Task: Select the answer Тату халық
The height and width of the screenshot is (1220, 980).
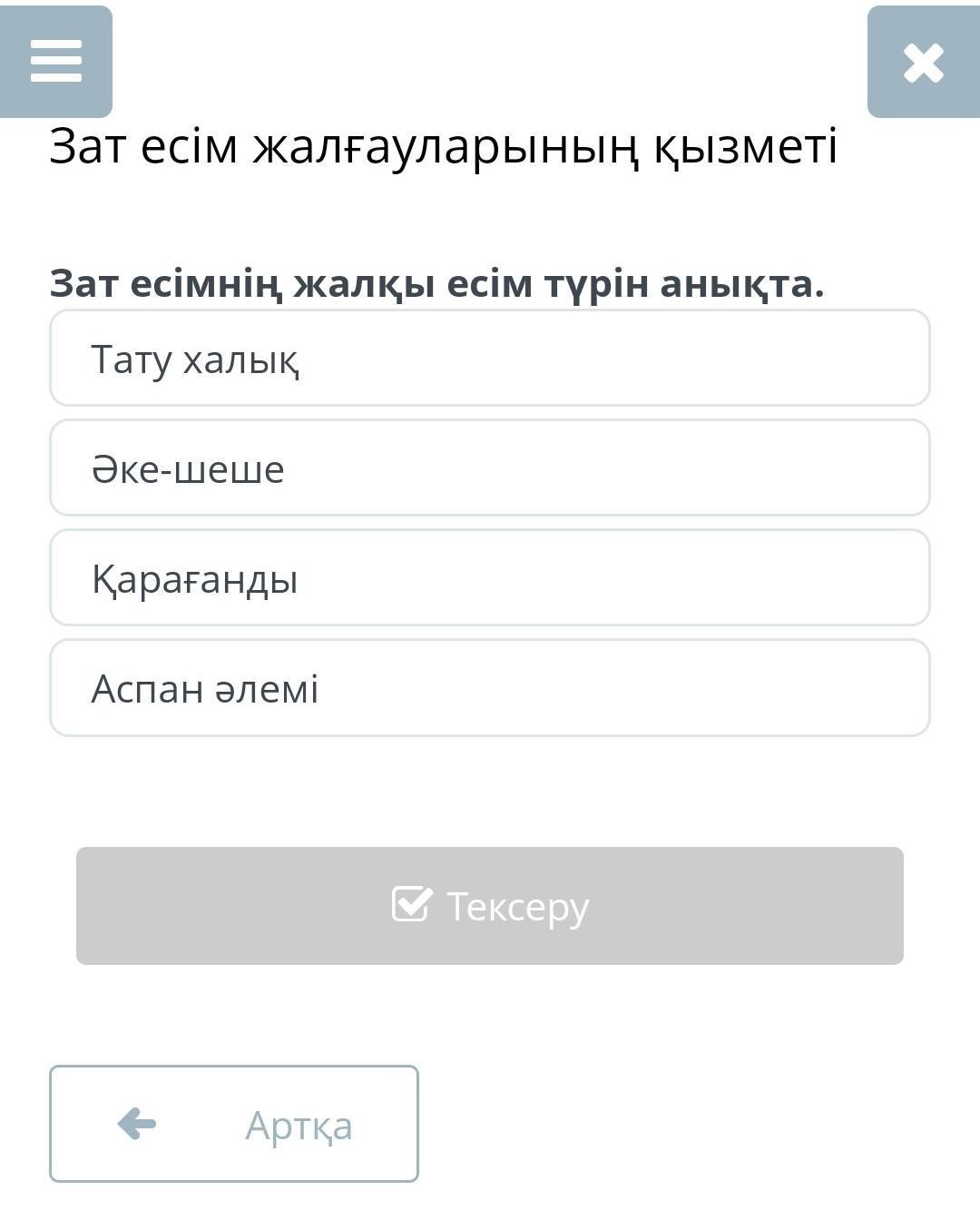Action: click(x=490, y=359)
